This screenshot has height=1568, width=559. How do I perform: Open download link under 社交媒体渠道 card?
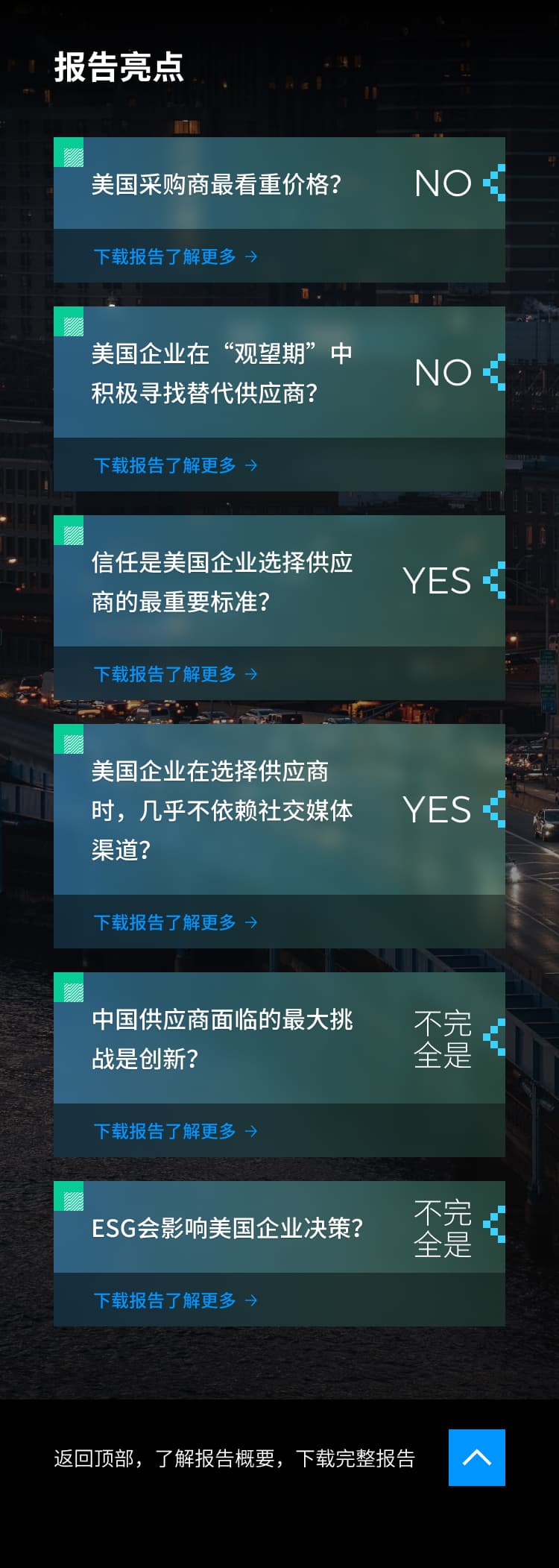pos(175,922)
